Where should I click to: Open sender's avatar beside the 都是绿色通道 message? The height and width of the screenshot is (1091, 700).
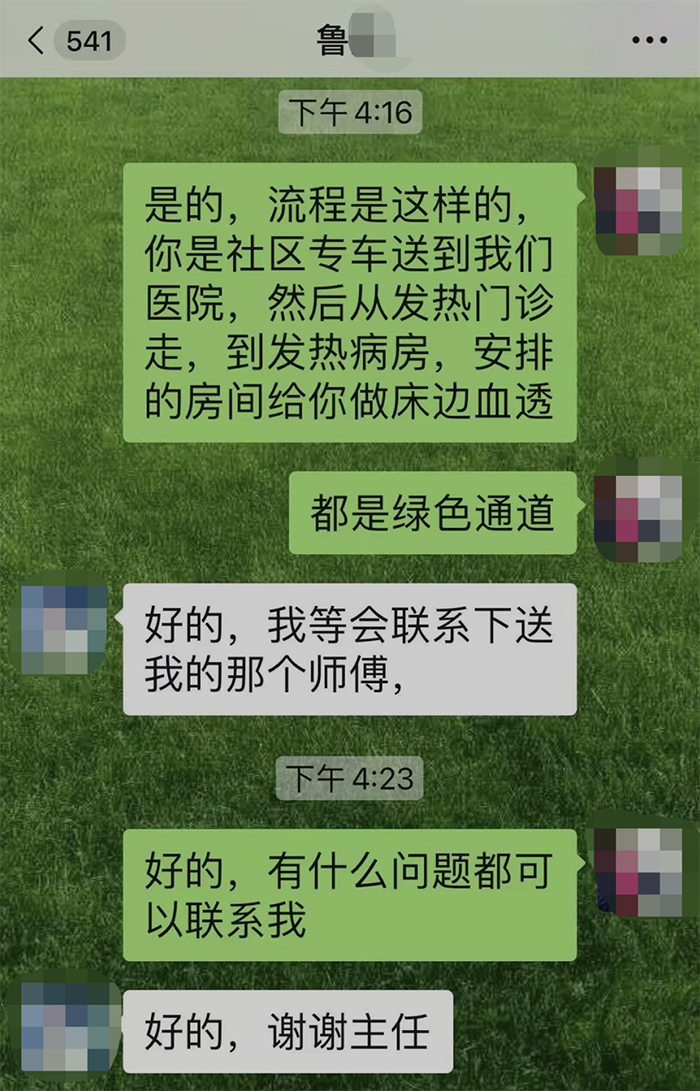637,511
